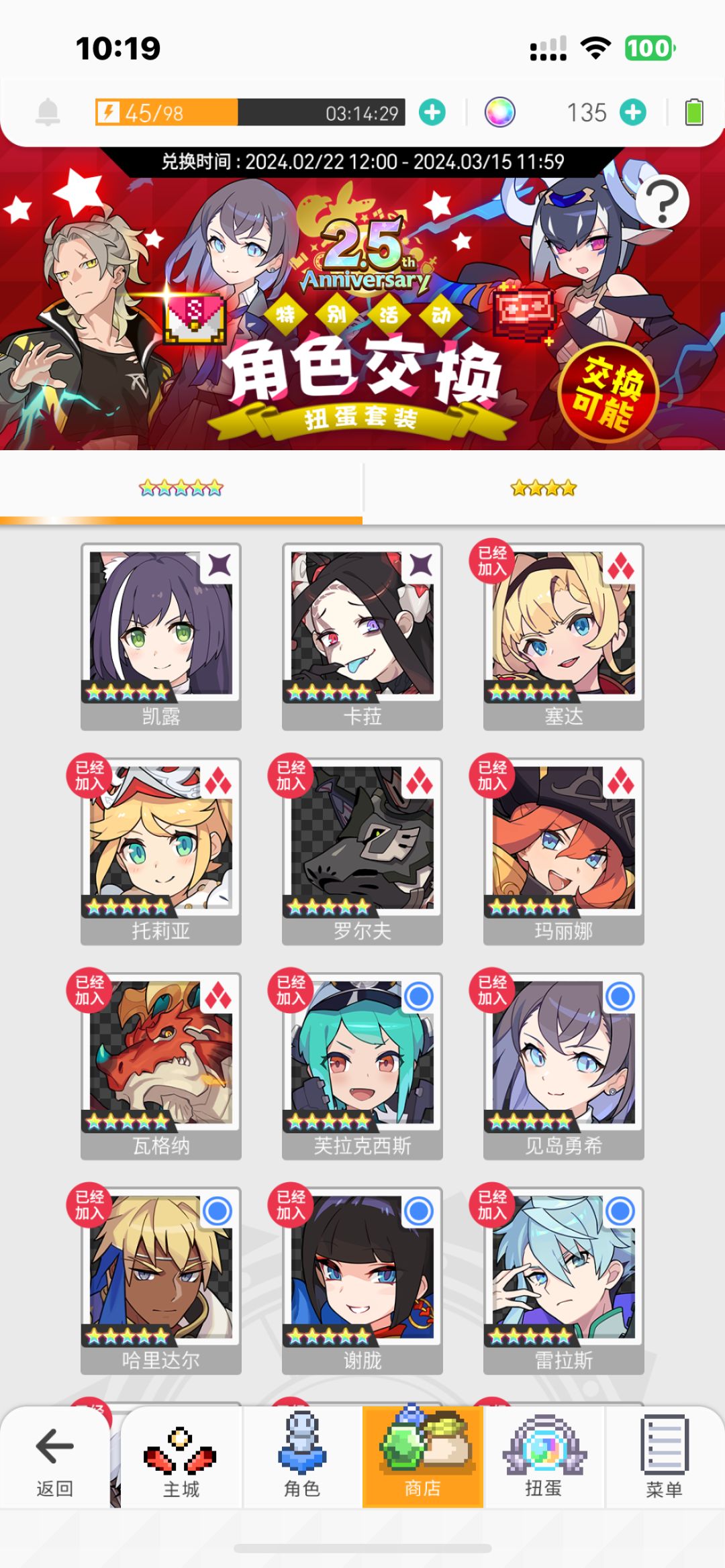The width and height of the screenshot is (725, 1568).
Task: Open character card 托莉亚
Action: click(161, 851)
